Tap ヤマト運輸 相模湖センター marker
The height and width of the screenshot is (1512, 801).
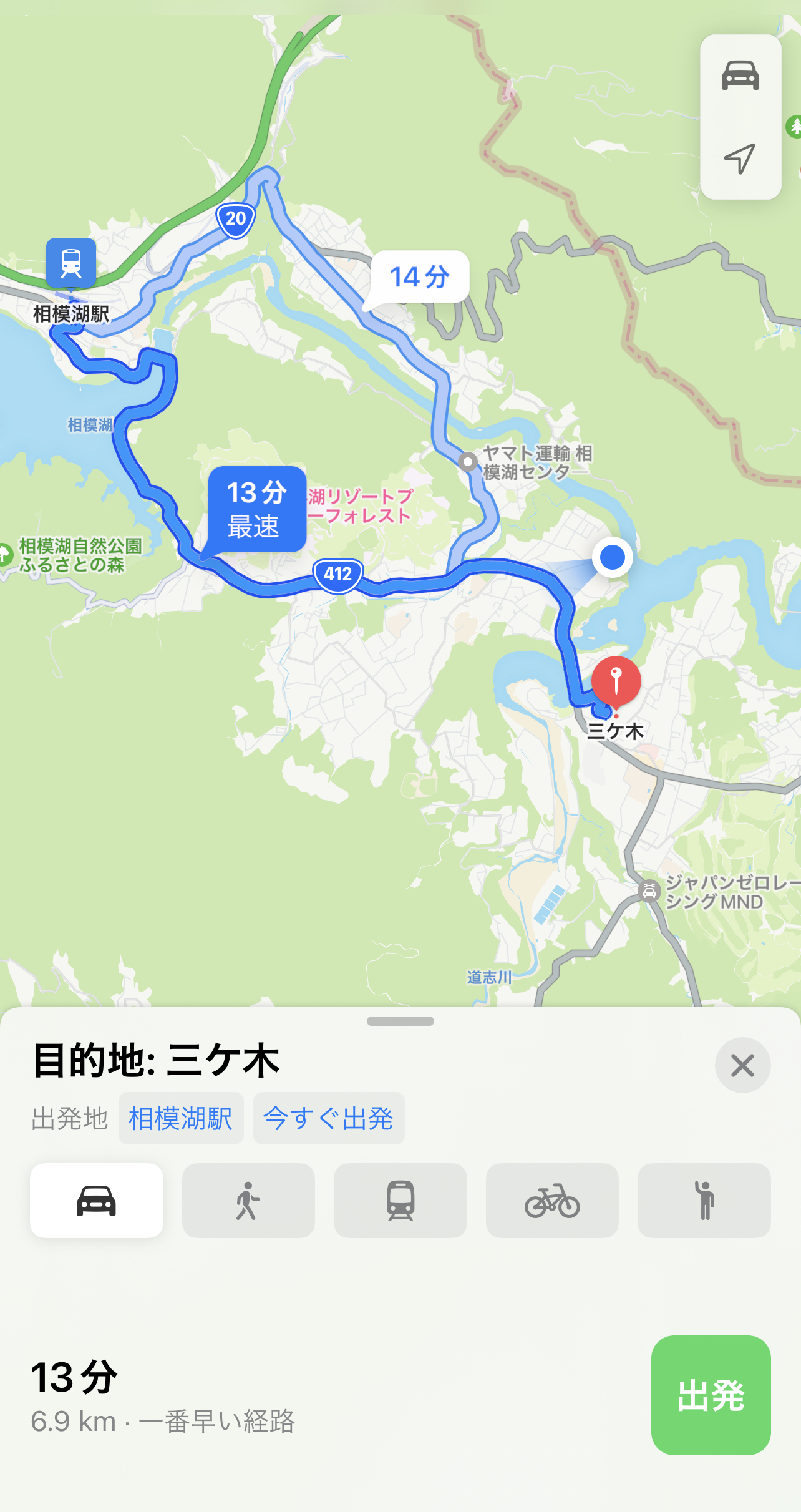(x=467, y=462)
